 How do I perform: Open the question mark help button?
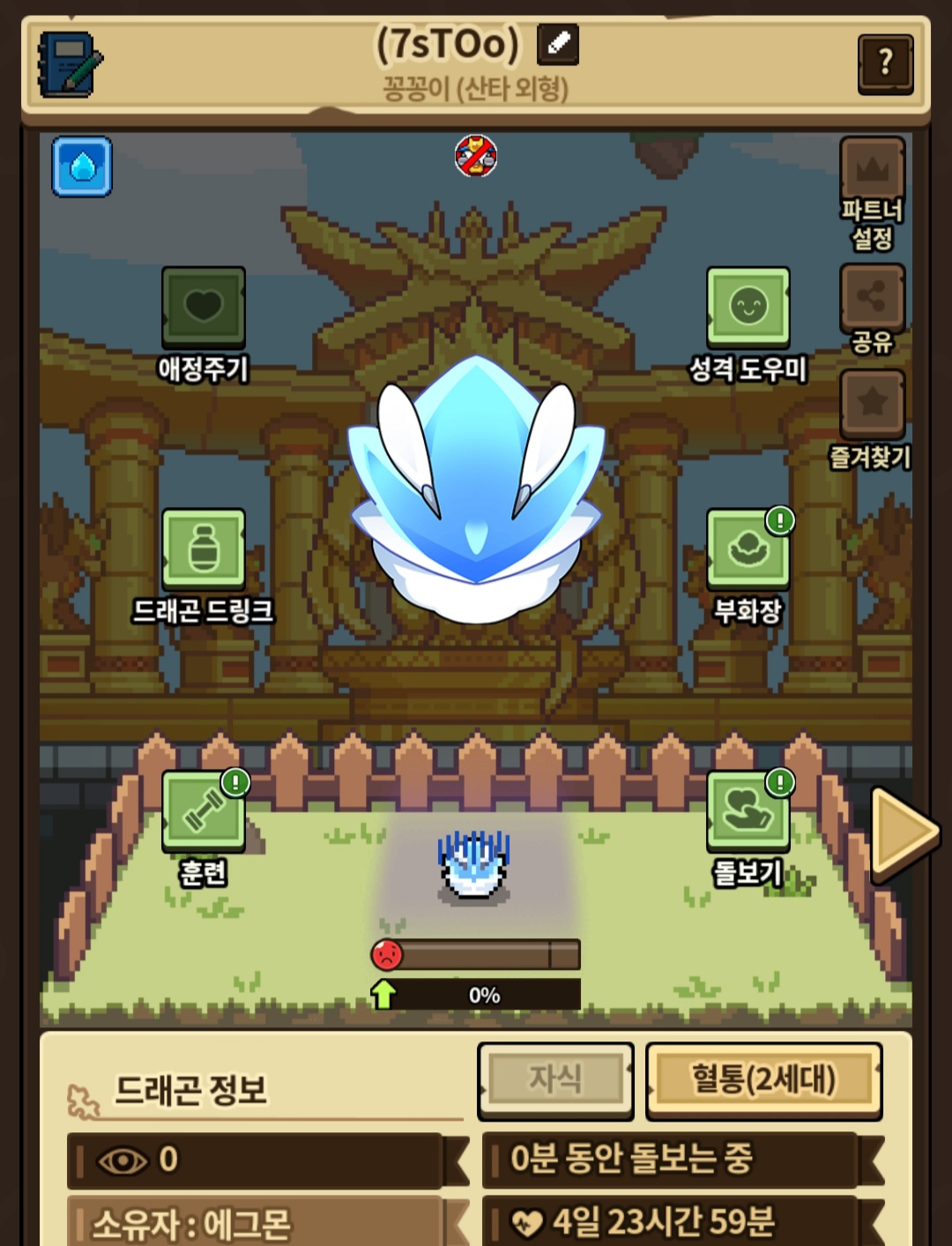pos(885,63)
